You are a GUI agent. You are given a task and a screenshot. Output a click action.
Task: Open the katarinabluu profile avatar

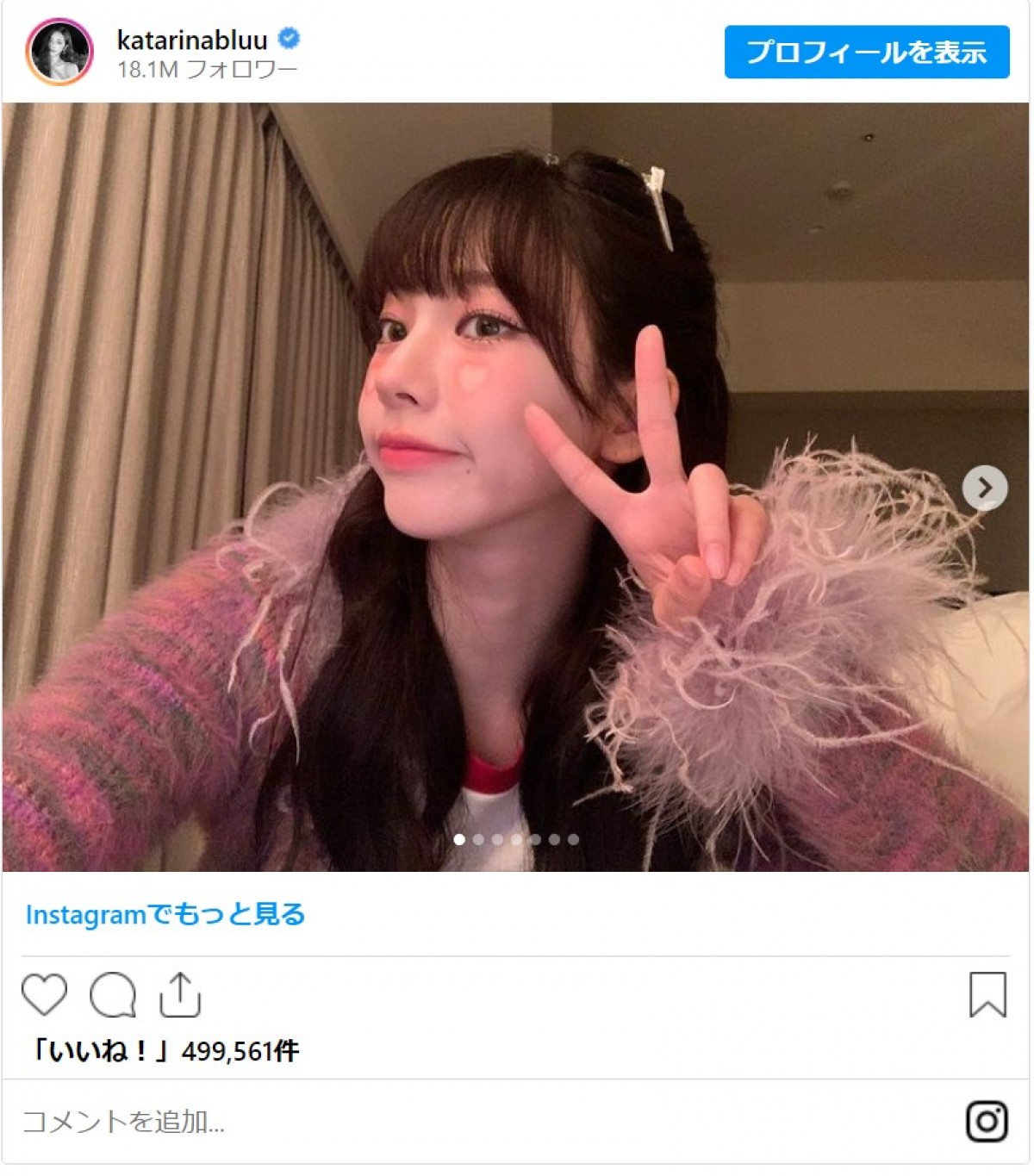59,53
